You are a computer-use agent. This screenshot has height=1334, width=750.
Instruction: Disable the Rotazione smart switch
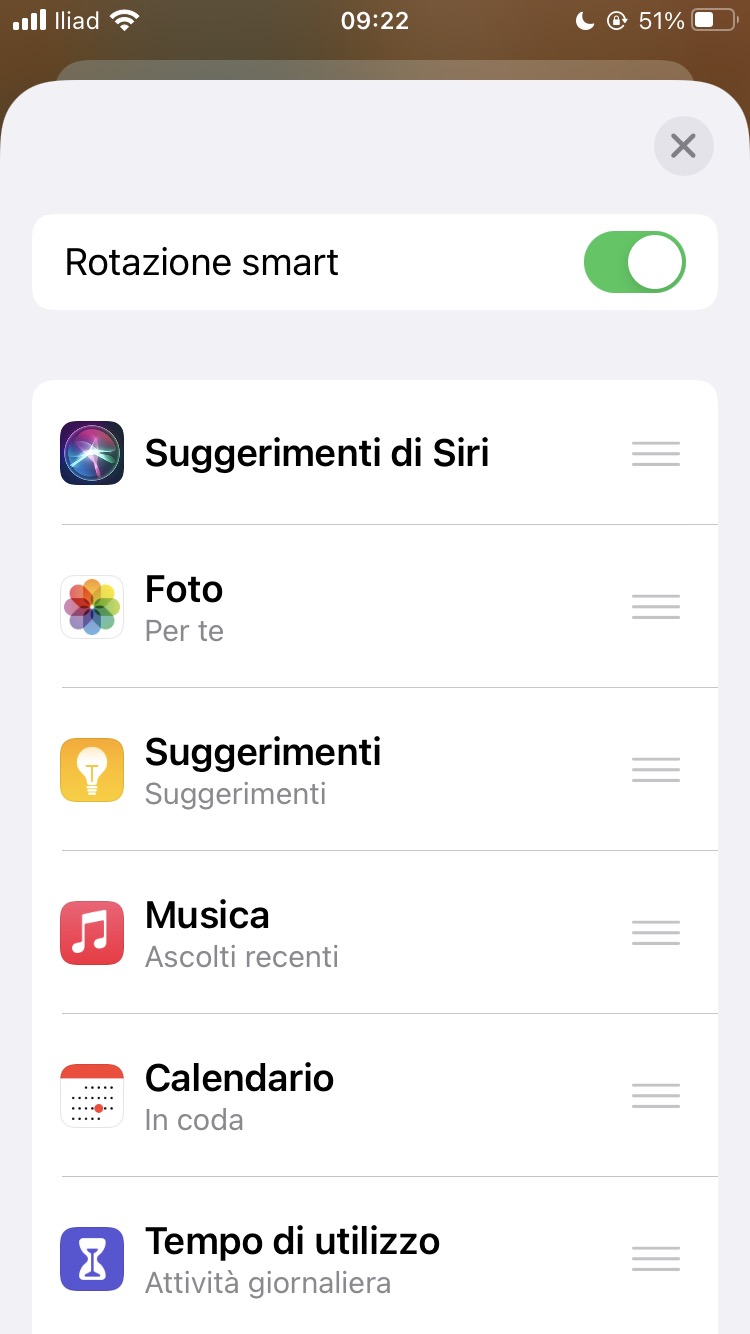click(634, 263)
